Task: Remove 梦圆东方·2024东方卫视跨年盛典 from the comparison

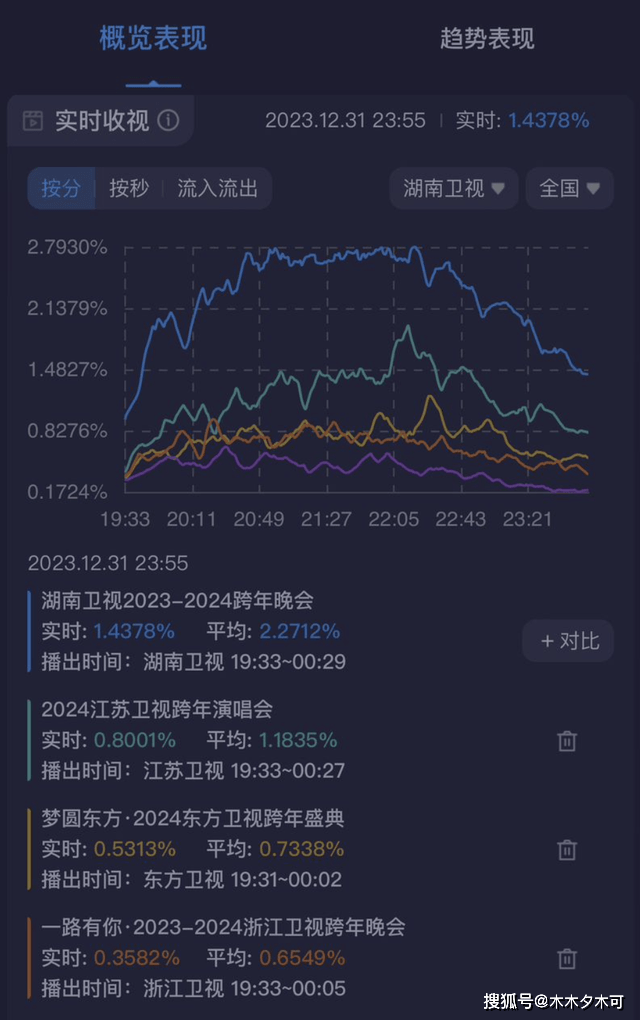Action: 567,850
